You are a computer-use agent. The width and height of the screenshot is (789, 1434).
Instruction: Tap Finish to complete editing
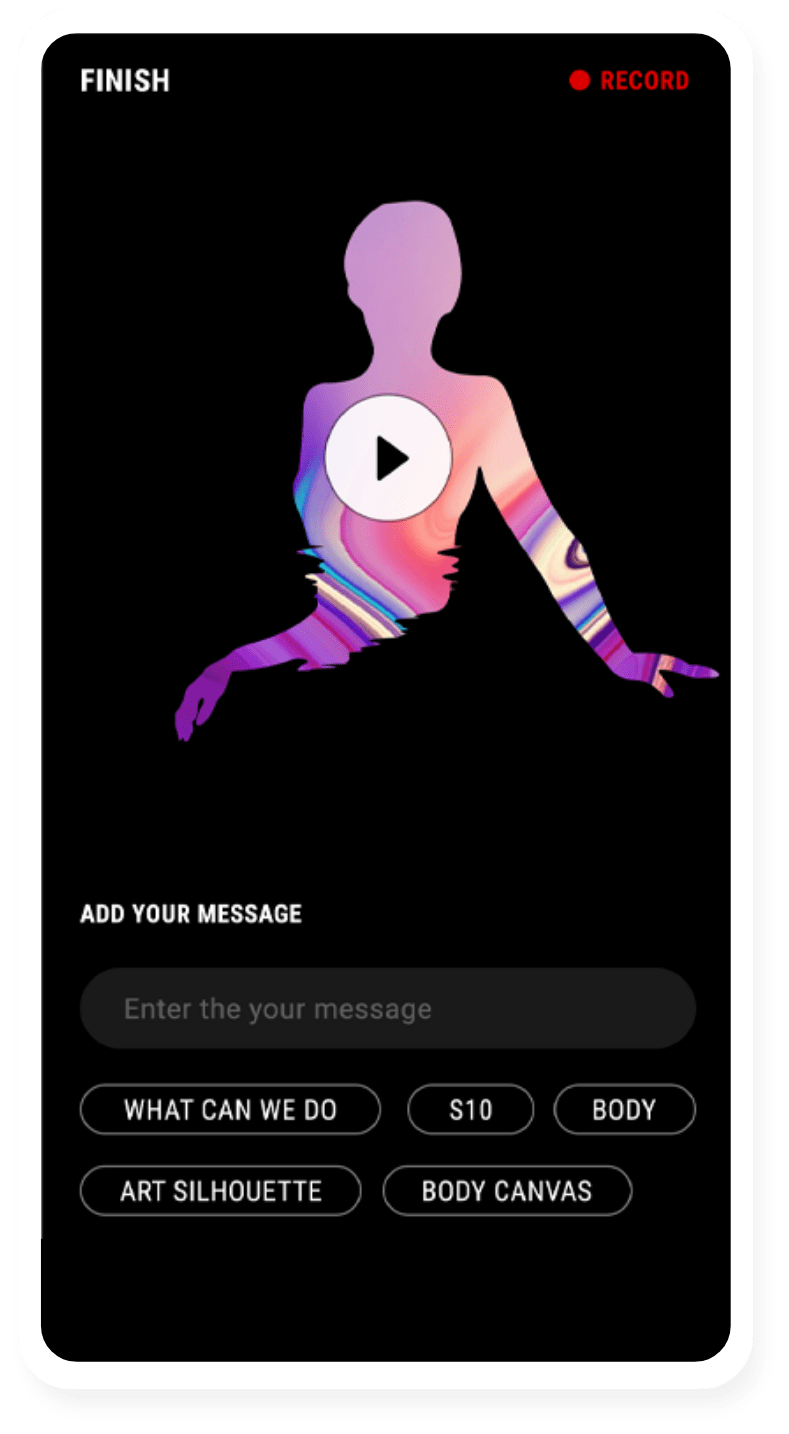125,81
